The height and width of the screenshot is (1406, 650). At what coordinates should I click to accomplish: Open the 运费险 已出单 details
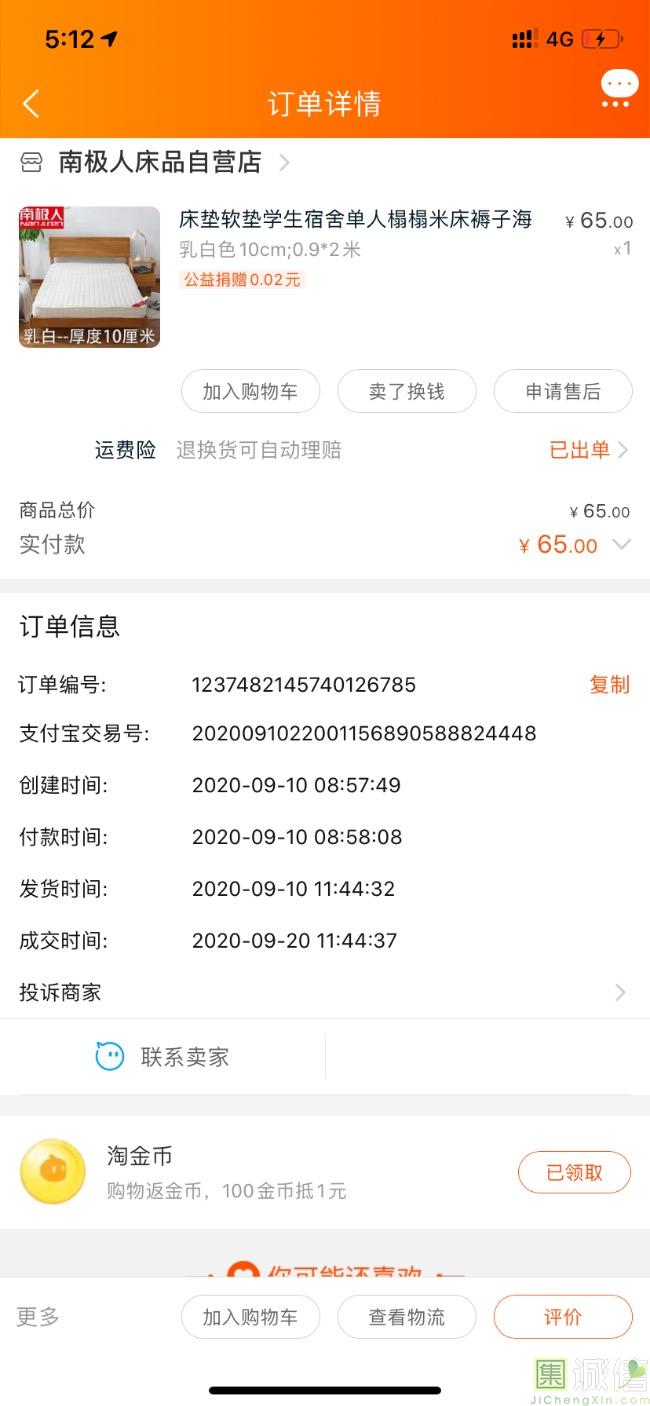pyautogui.click(x=588, y=450)
